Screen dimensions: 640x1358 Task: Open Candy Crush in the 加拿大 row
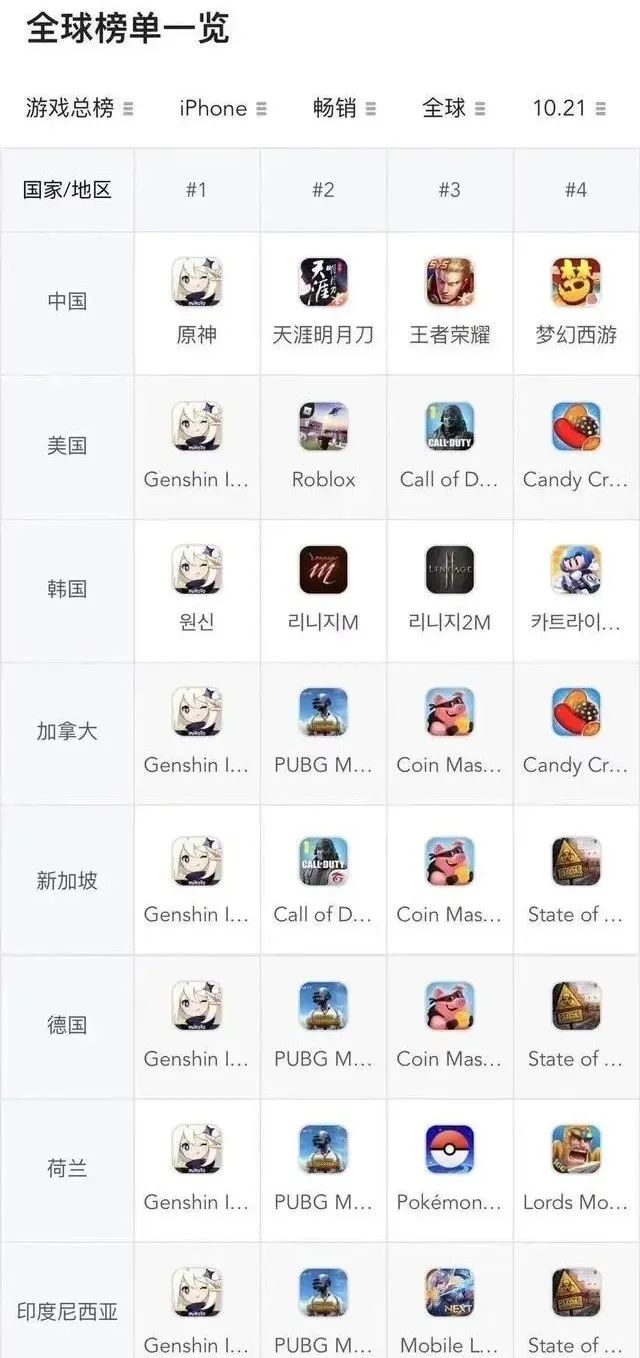[x=576, y=732]
